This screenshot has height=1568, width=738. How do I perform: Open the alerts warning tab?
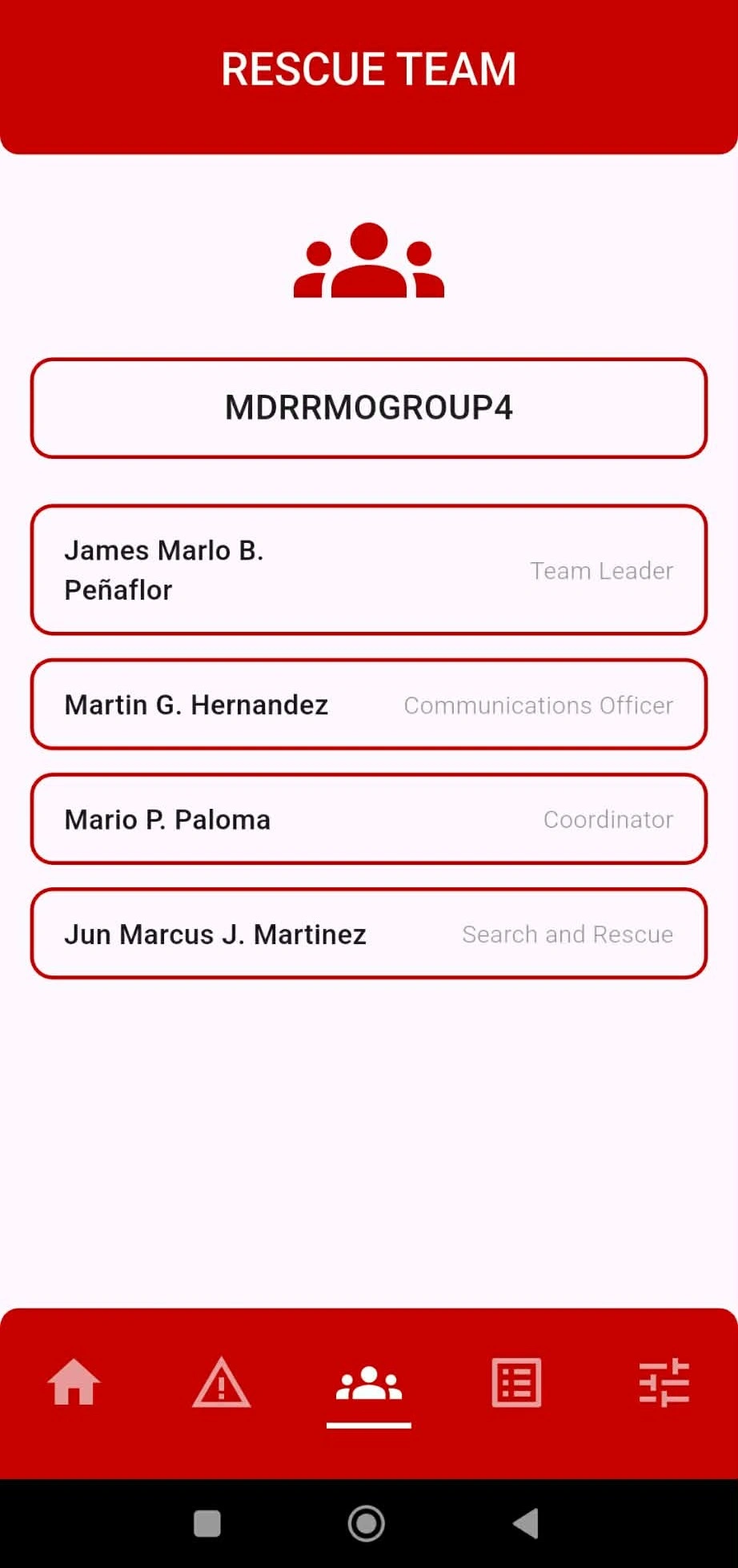pos(222,1382)
